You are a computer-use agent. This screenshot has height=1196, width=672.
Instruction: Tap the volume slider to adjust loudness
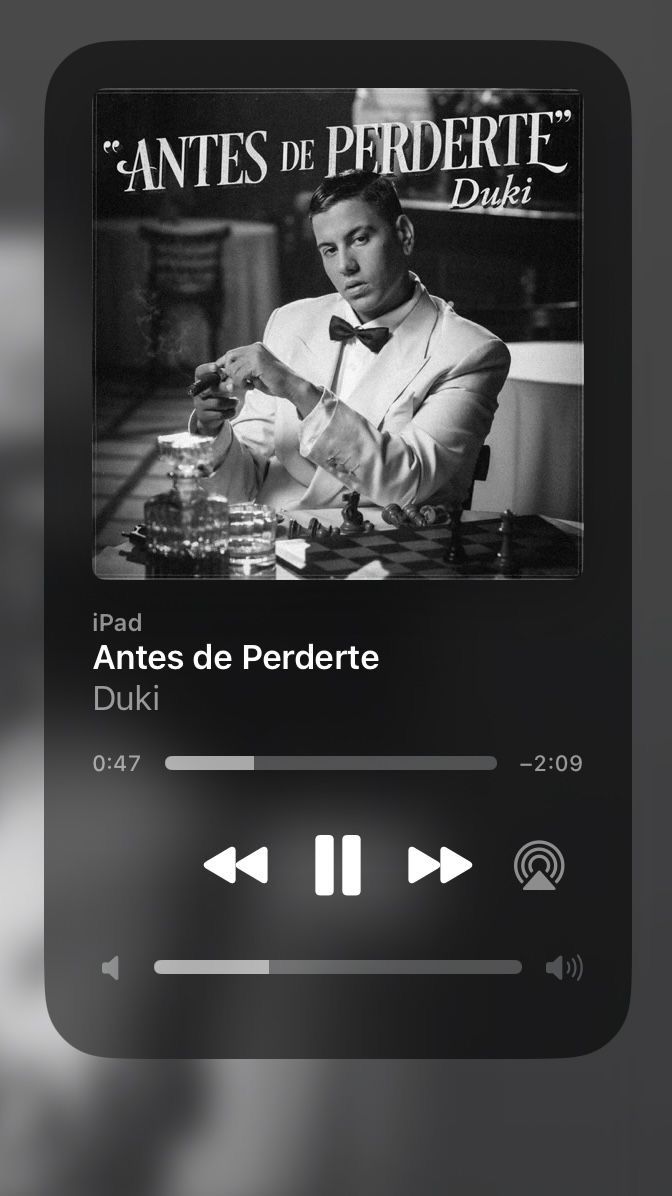point(337,967)
